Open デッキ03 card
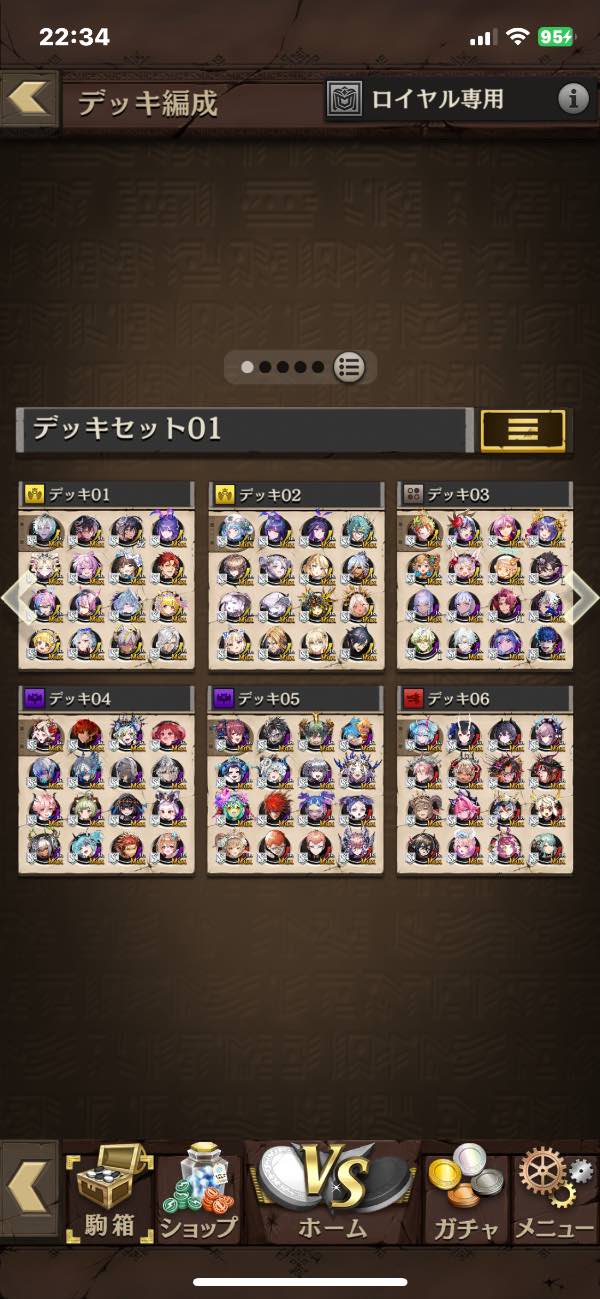 click(485, 575)
